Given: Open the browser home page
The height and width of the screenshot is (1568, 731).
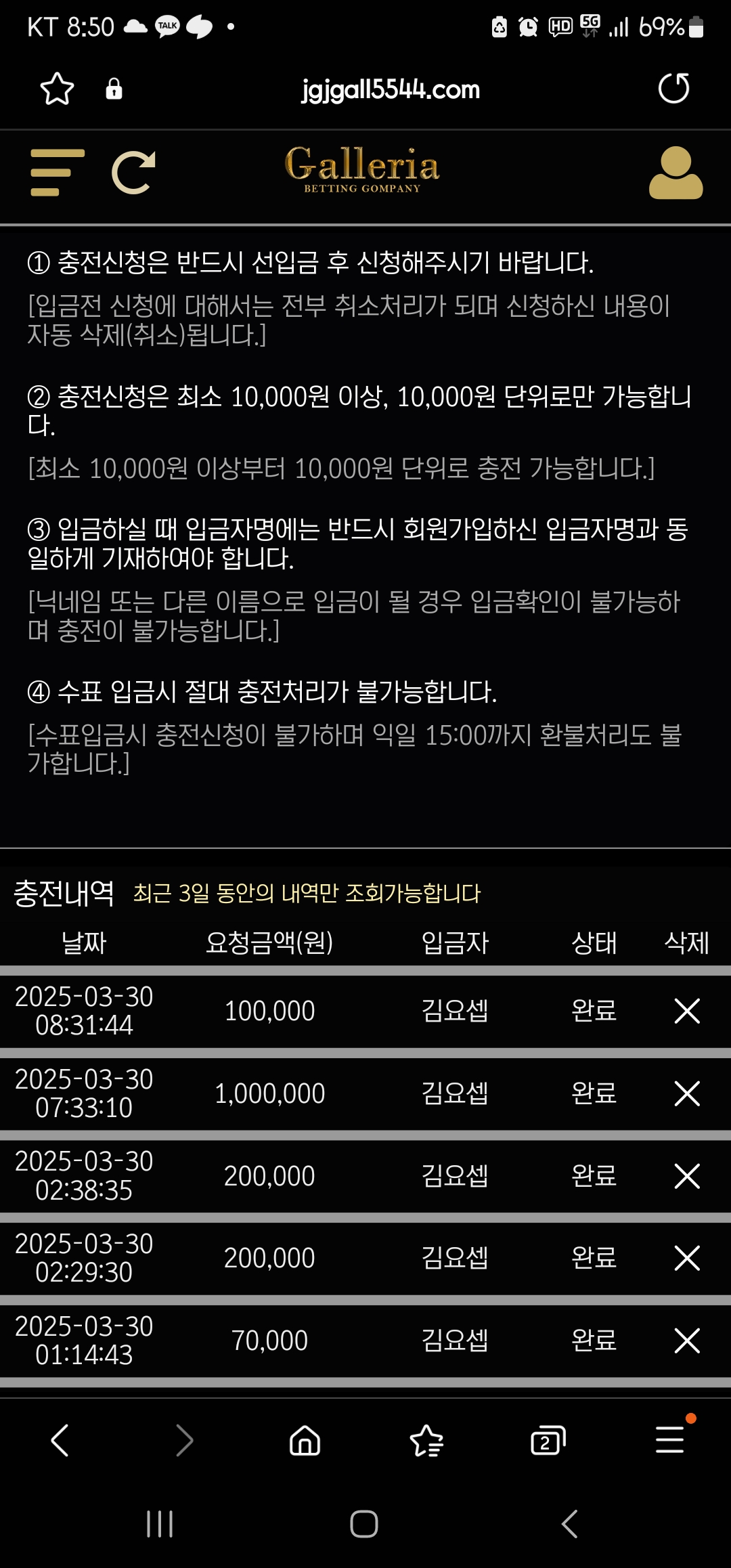Looking at the screenshot, I should [305, 1440].
